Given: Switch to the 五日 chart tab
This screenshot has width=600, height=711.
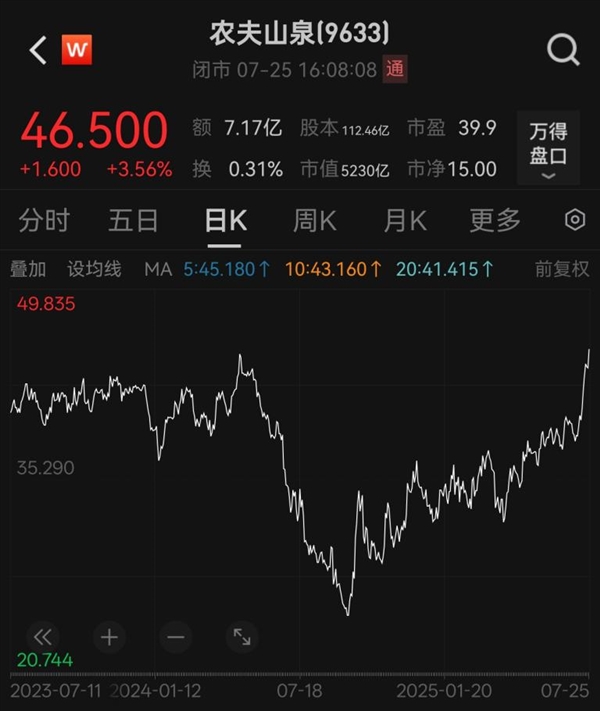Looking at the screenshot, I should coord(133,220).
